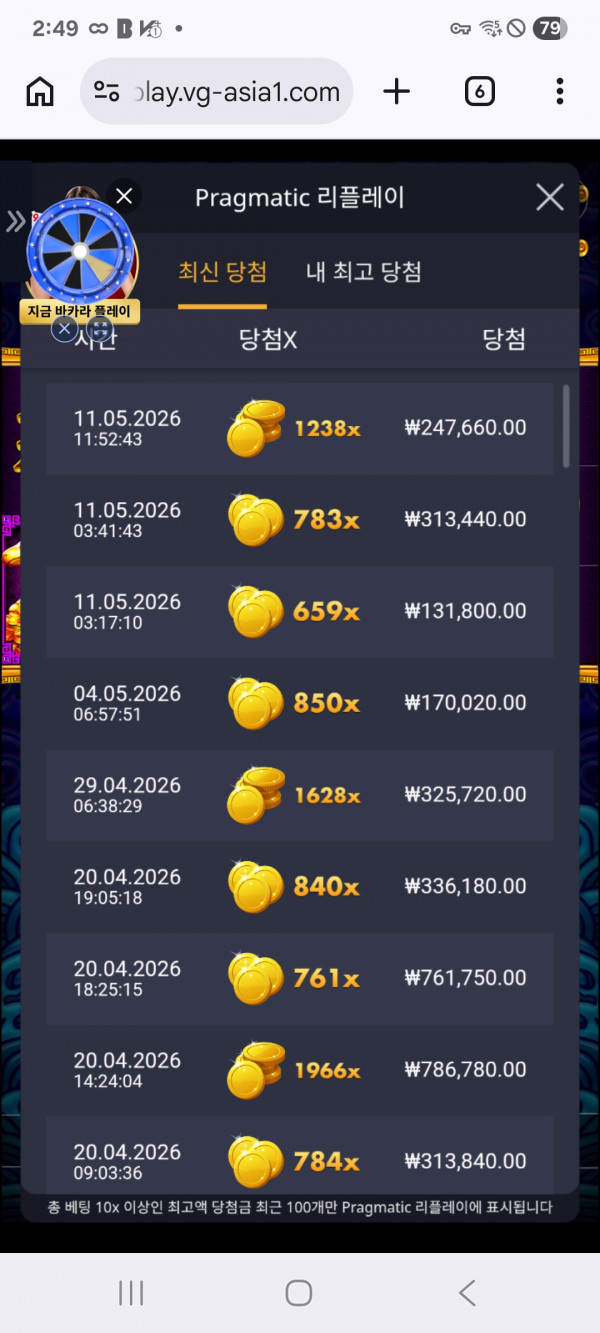This screenshot has width=600, height=1333.
Task: Dismiss the floating baccarat wheel widget
Action: click(x=124, y=196)
